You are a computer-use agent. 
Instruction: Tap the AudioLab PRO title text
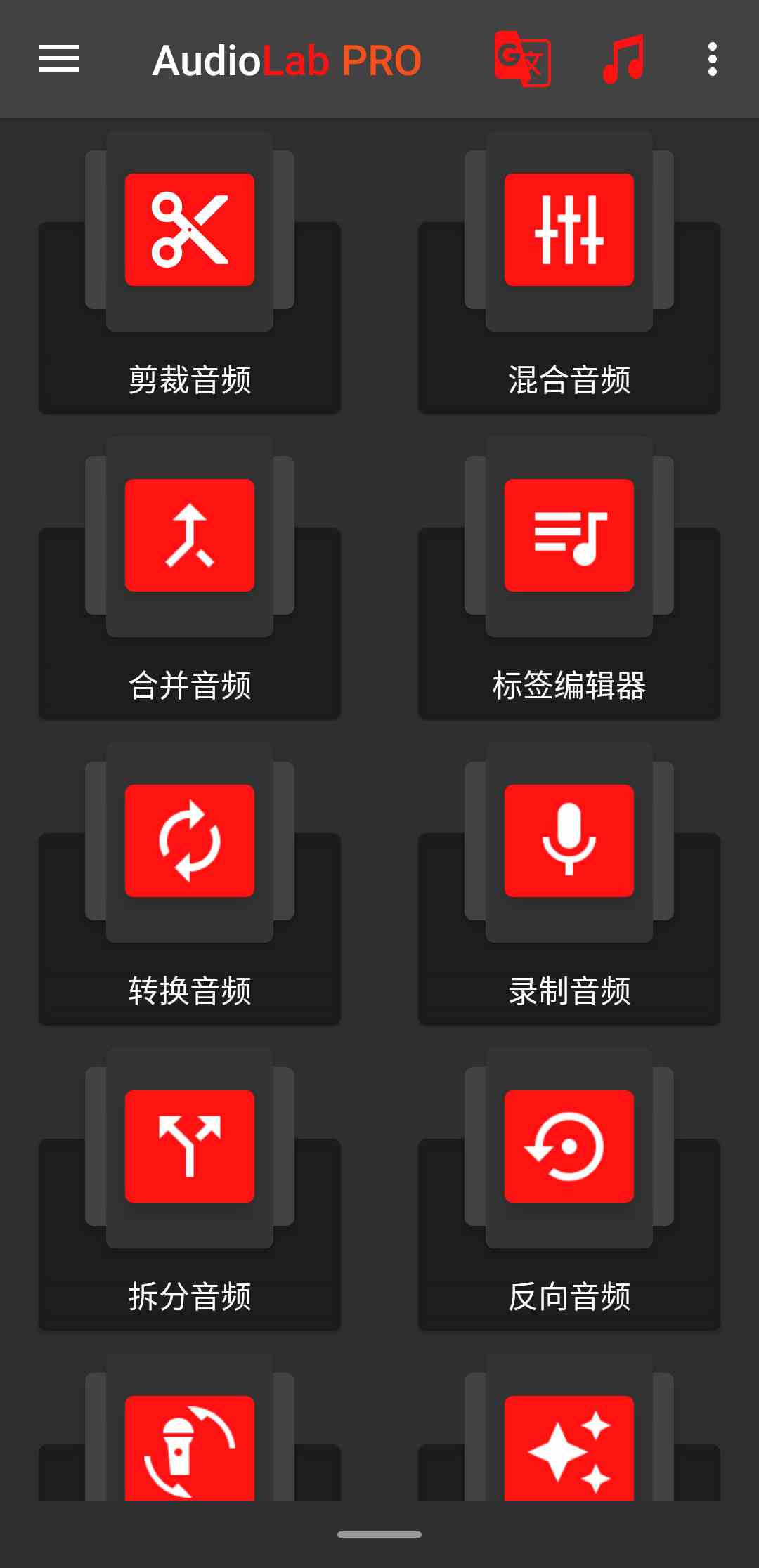point(287,60)
